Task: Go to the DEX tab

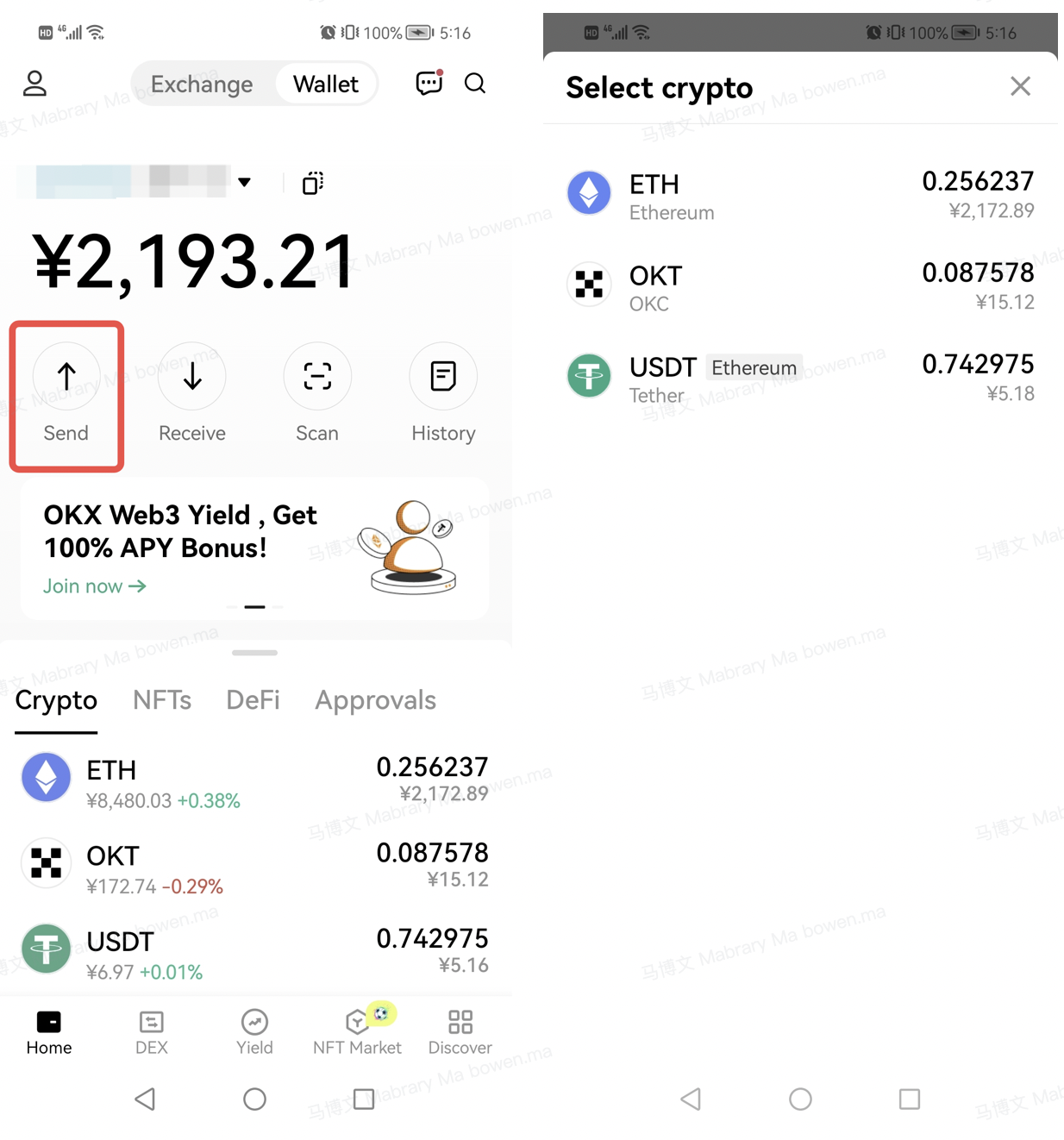Action: [152, 1032]
